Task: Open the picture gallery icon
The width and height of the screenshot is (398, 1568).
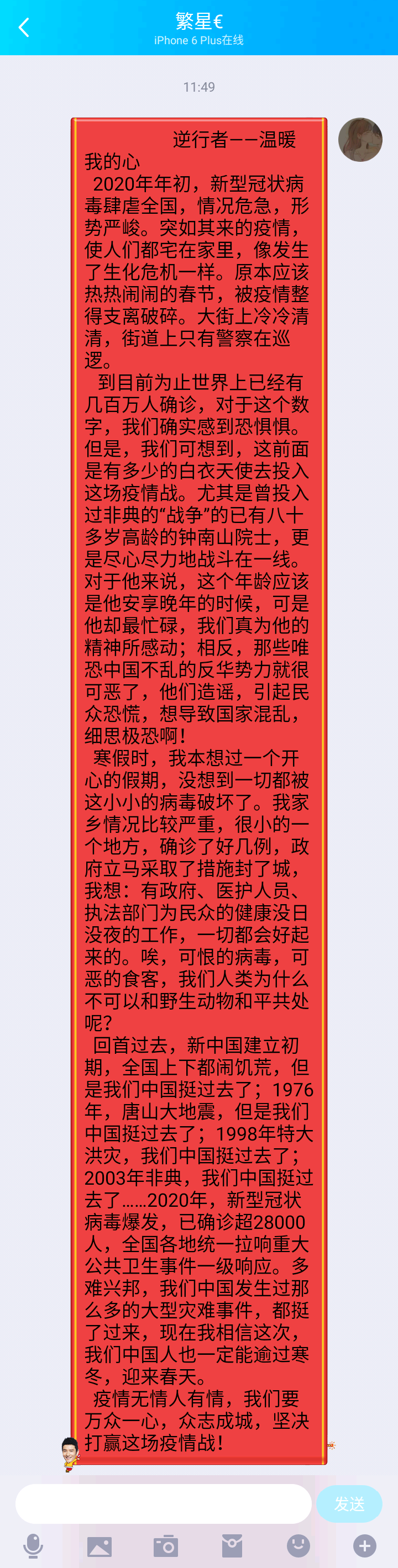Action: tap(99, 1546)
